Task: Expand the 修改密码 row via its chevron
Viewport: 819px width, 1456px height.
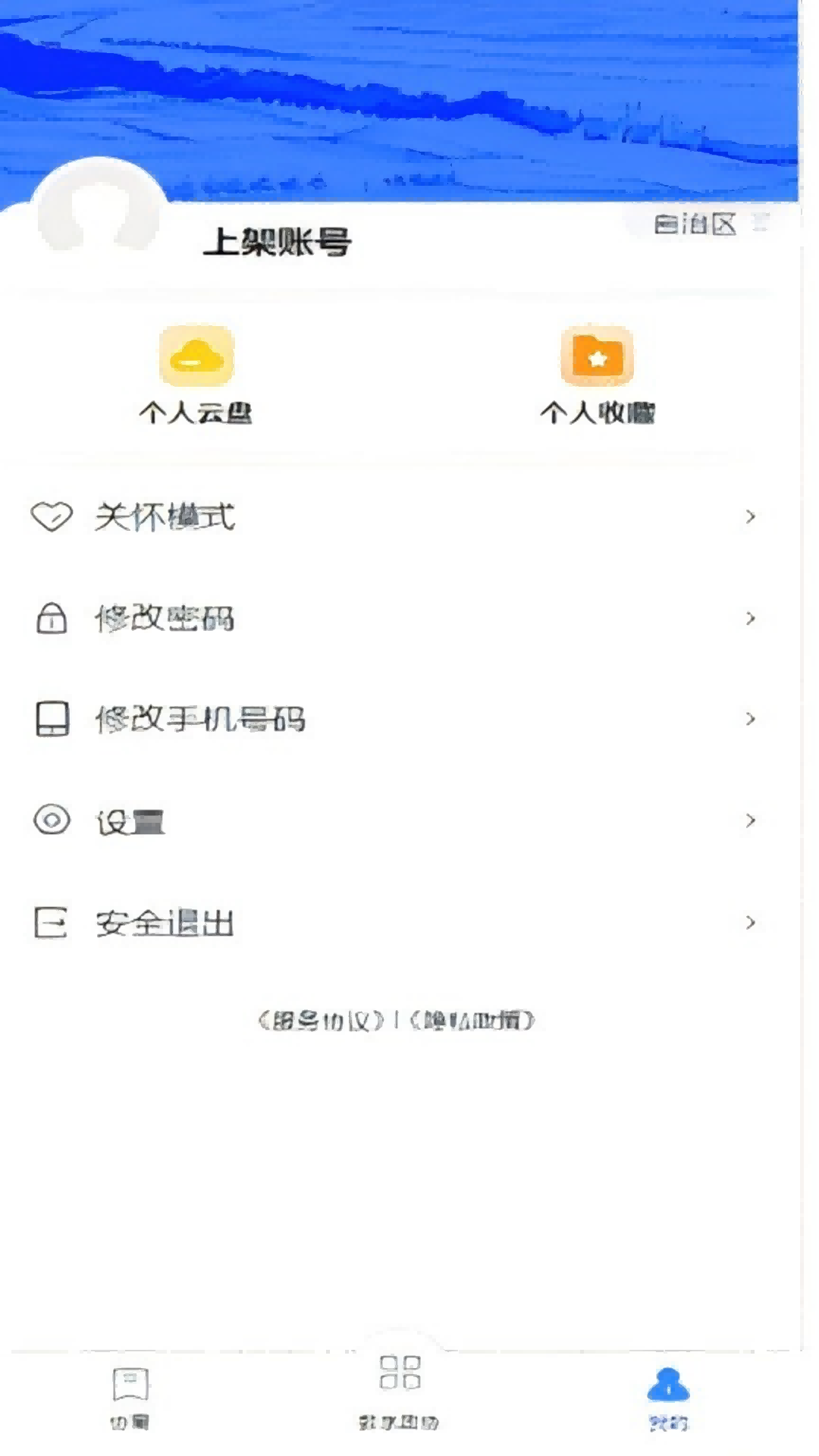Action: [x=752, y=618]
